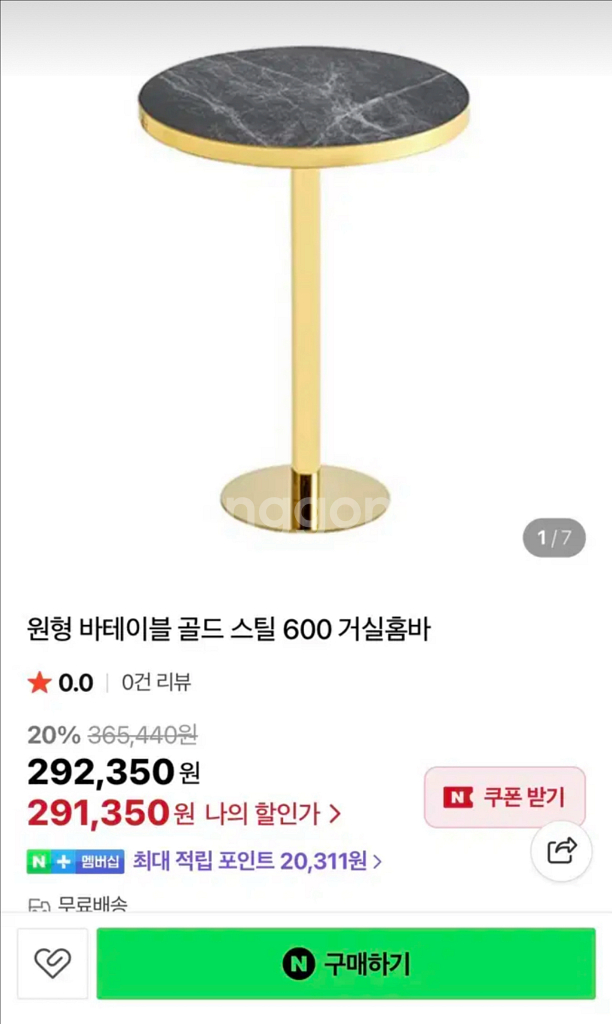The image size is (612, 1024).
Task: Open the 0건 리뷰 reviews
Action: [156, 683]
